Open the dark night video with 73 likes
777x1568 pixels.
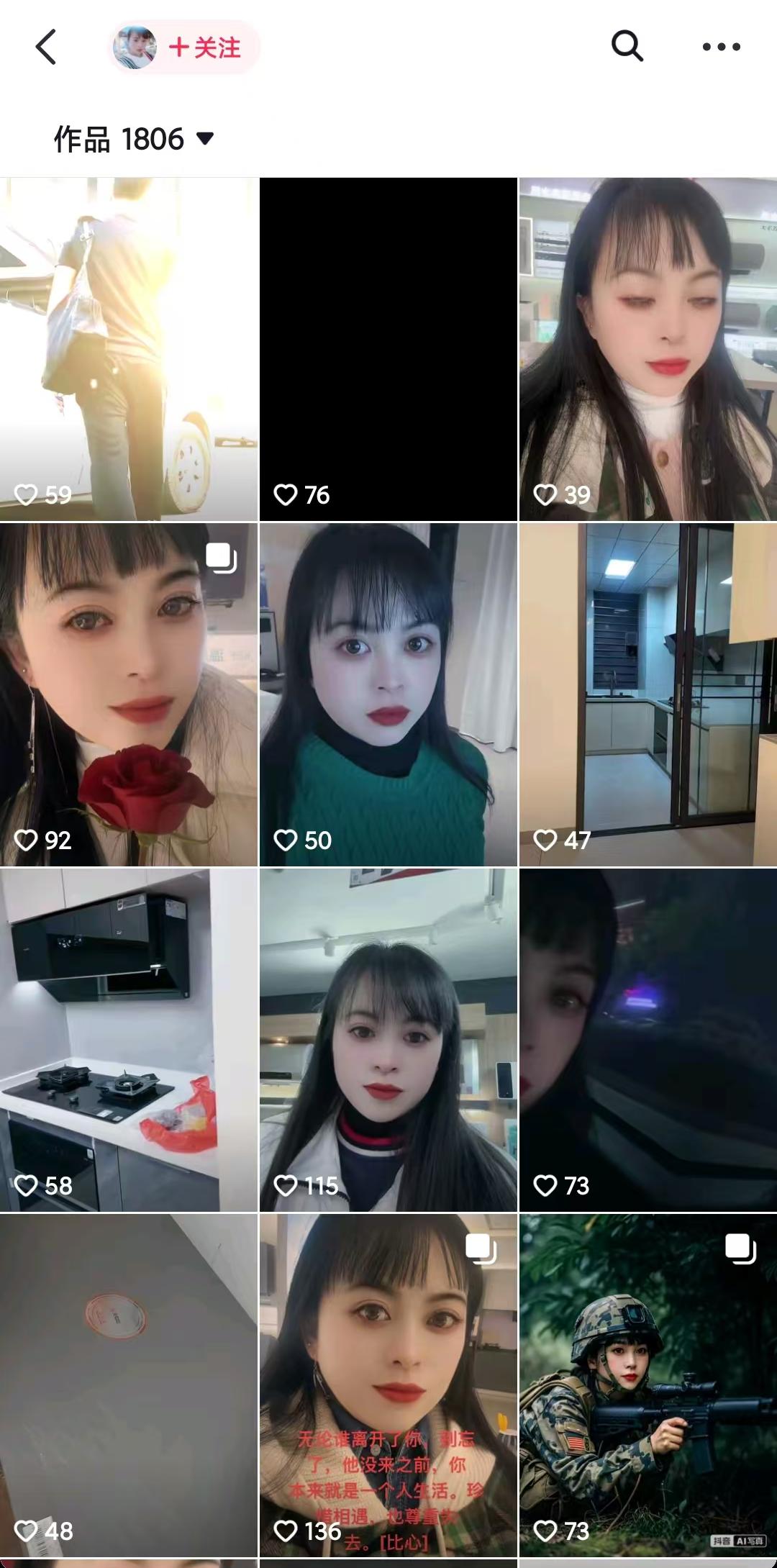[x=647, y=1040]
